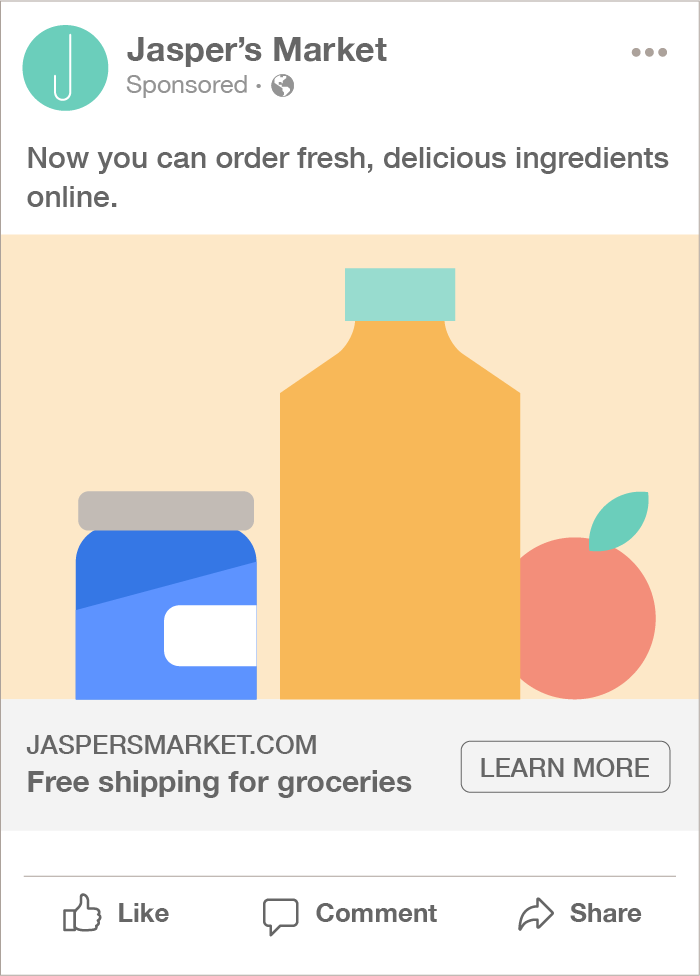Tap the Learn More button
This screenshot has height=976, width=700.
(x=565, y=767)
